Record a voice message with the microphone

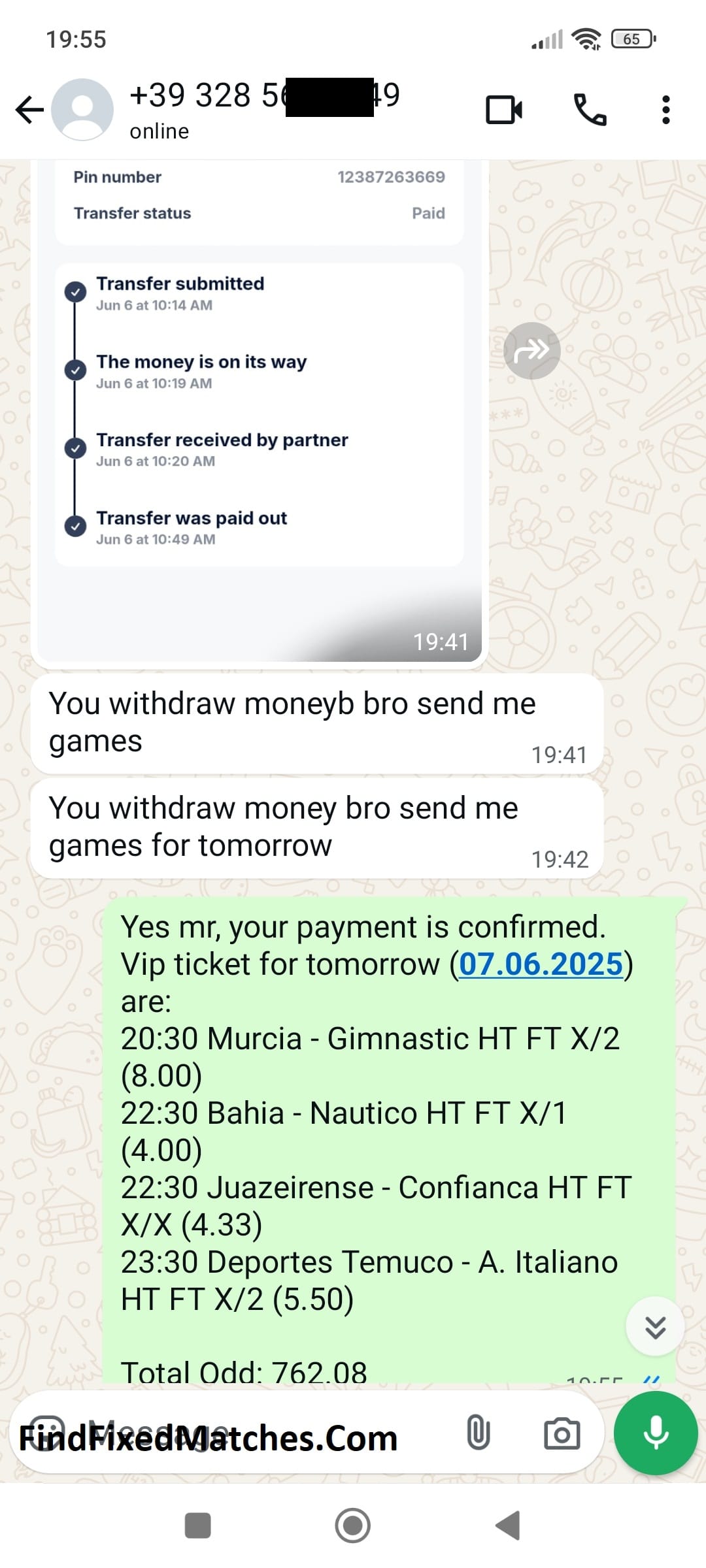click(x=656, y=1433)
